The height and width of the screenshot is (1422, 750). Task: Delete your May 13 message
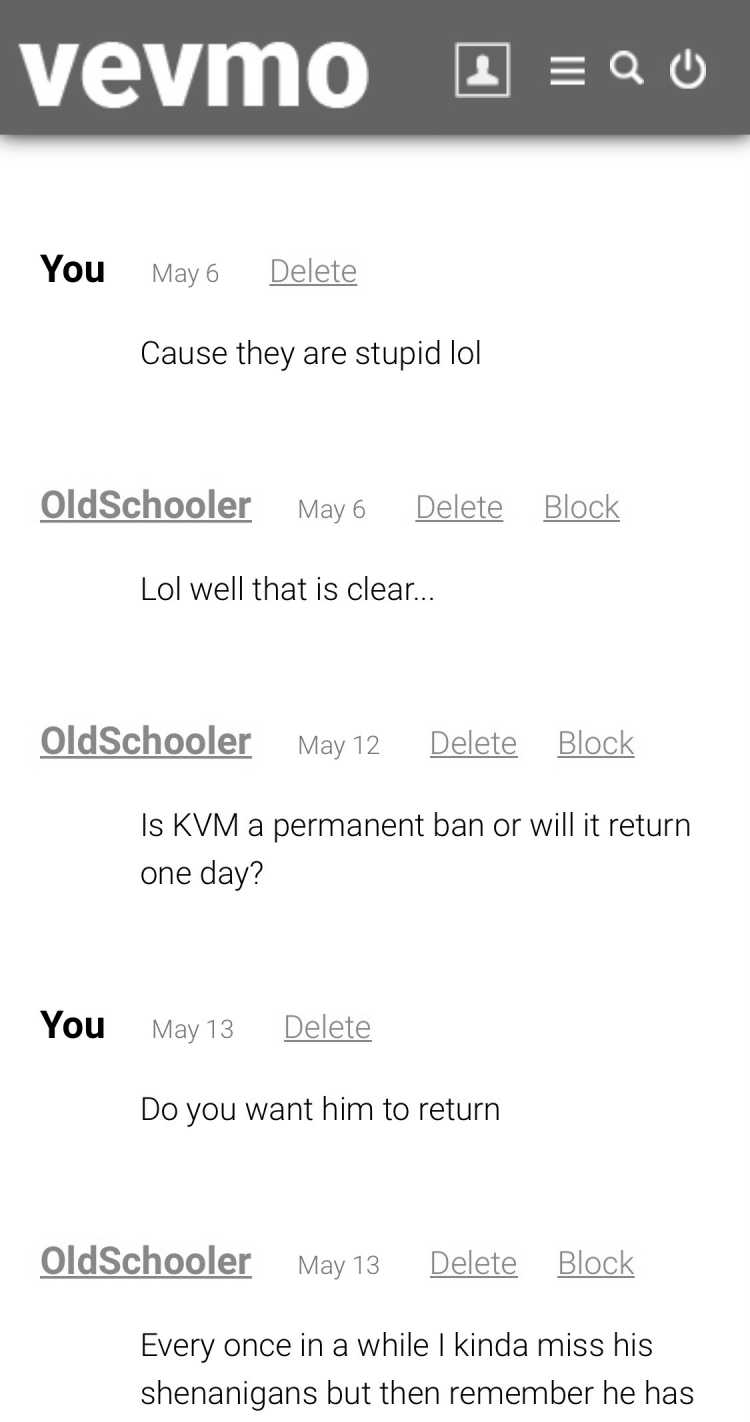[x=327, y=1027]
